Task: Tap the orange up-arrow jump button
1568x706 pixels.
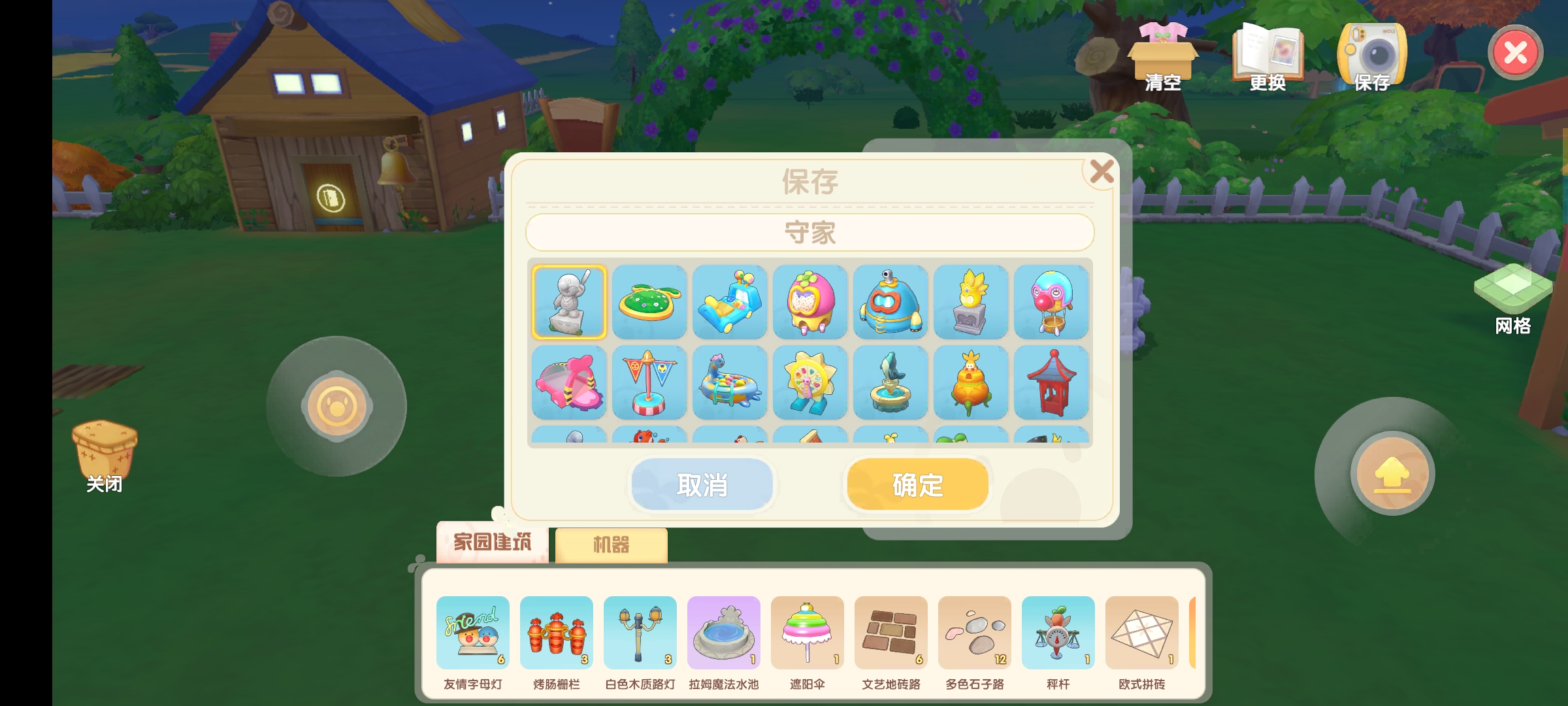Action: 1392,474
